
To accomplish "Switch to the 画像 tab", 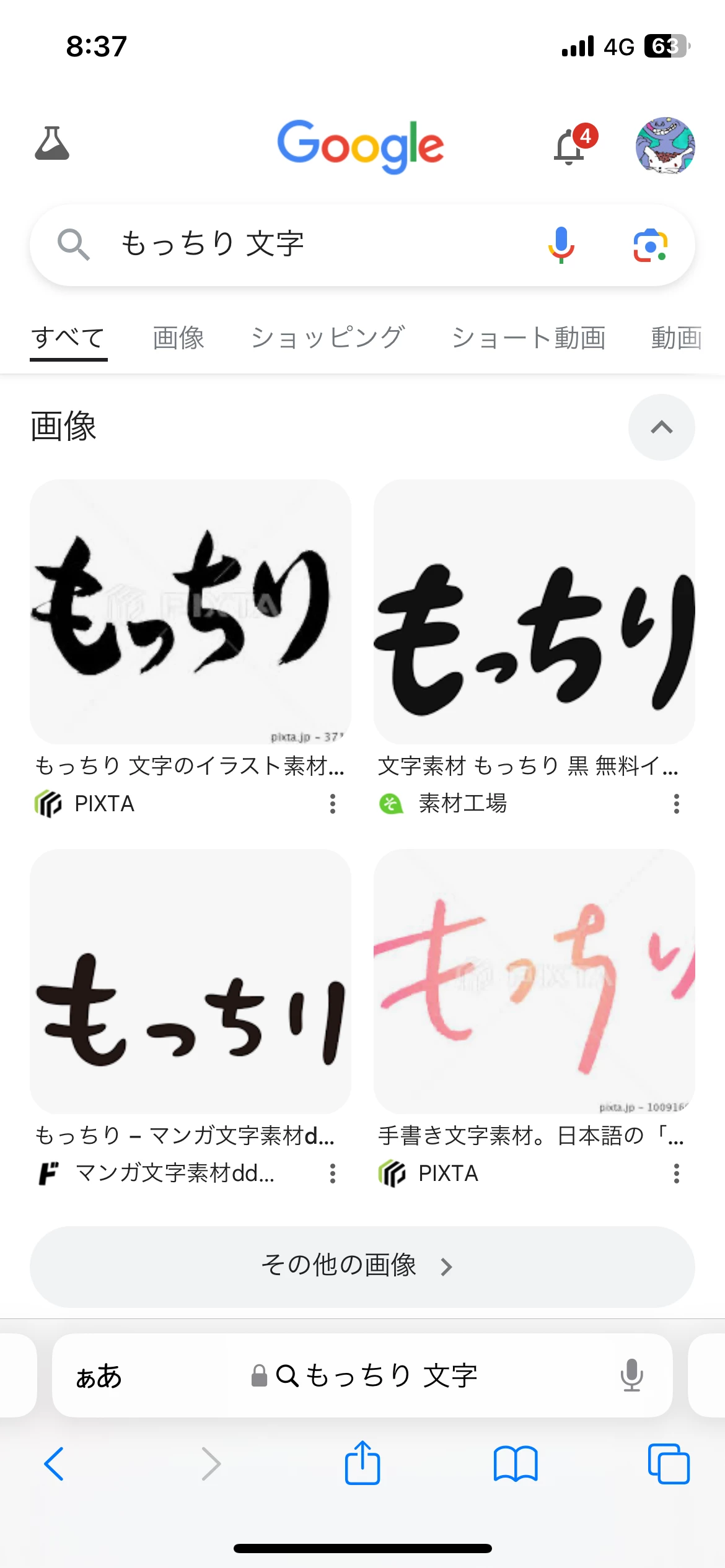I will pyautogui.click(x=178, y=338).
